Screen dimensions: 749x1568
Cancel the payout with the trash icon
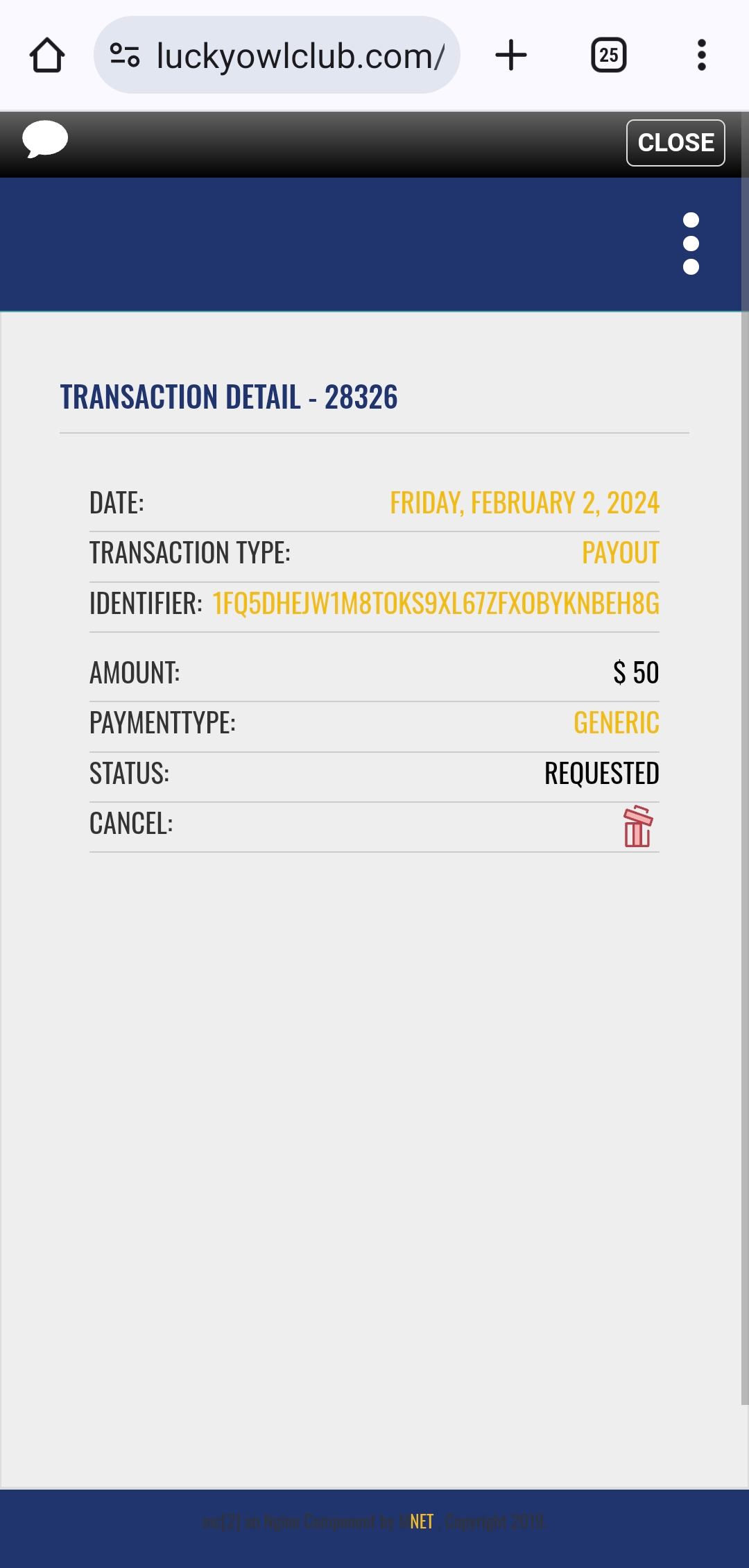(x=637, y=827)
